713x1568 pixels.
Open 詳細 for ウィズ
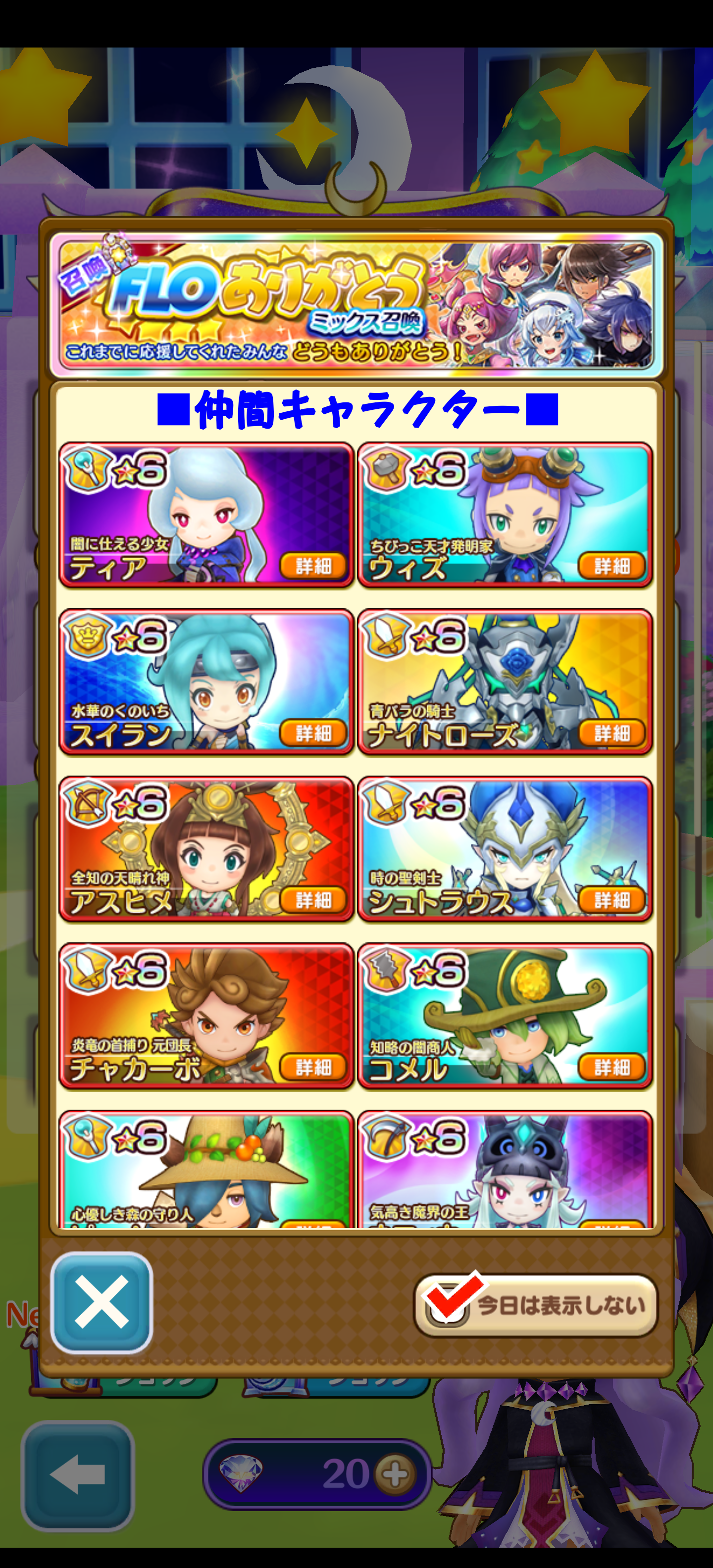pyautogui.click(x=611, y=565)
